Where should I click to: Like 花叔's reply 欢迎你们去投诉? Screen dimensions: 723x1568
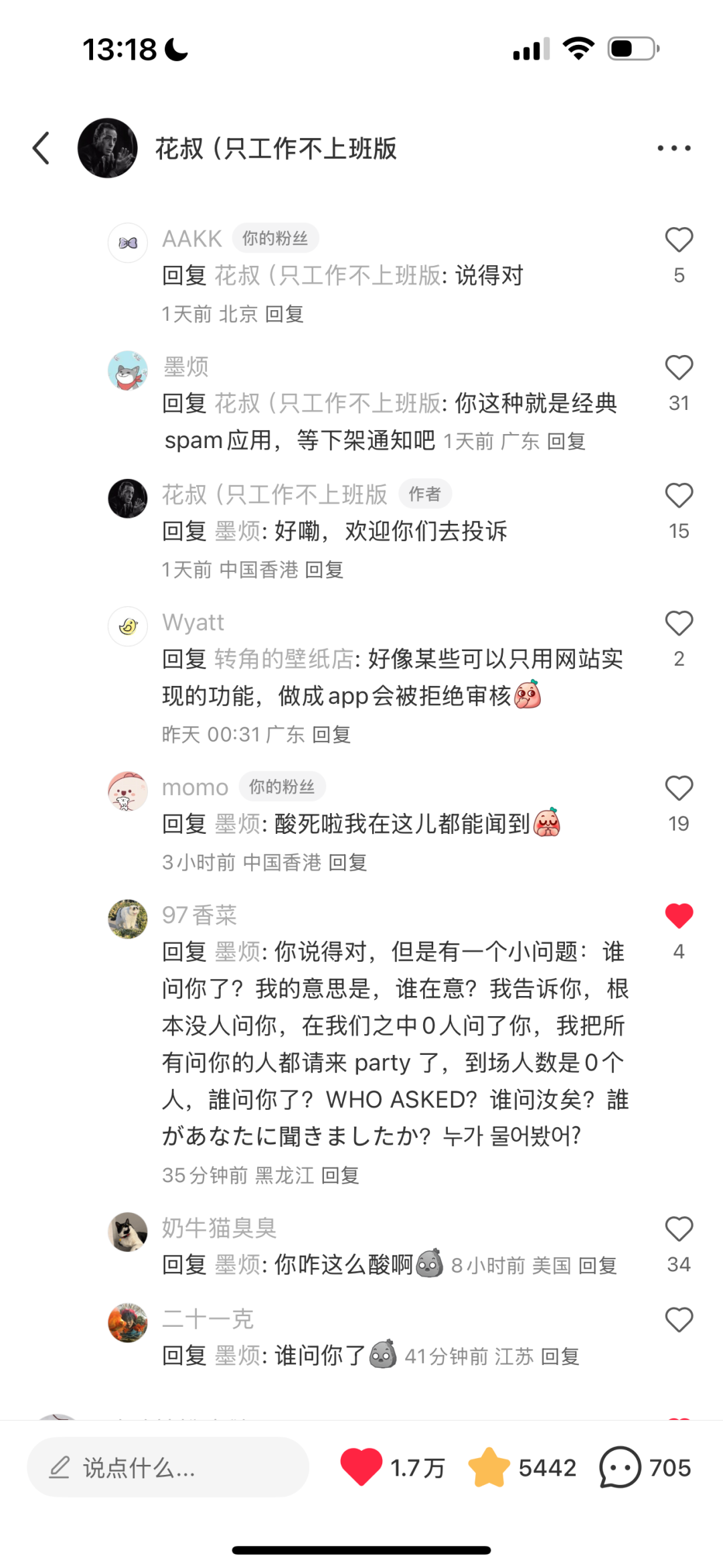678,496
